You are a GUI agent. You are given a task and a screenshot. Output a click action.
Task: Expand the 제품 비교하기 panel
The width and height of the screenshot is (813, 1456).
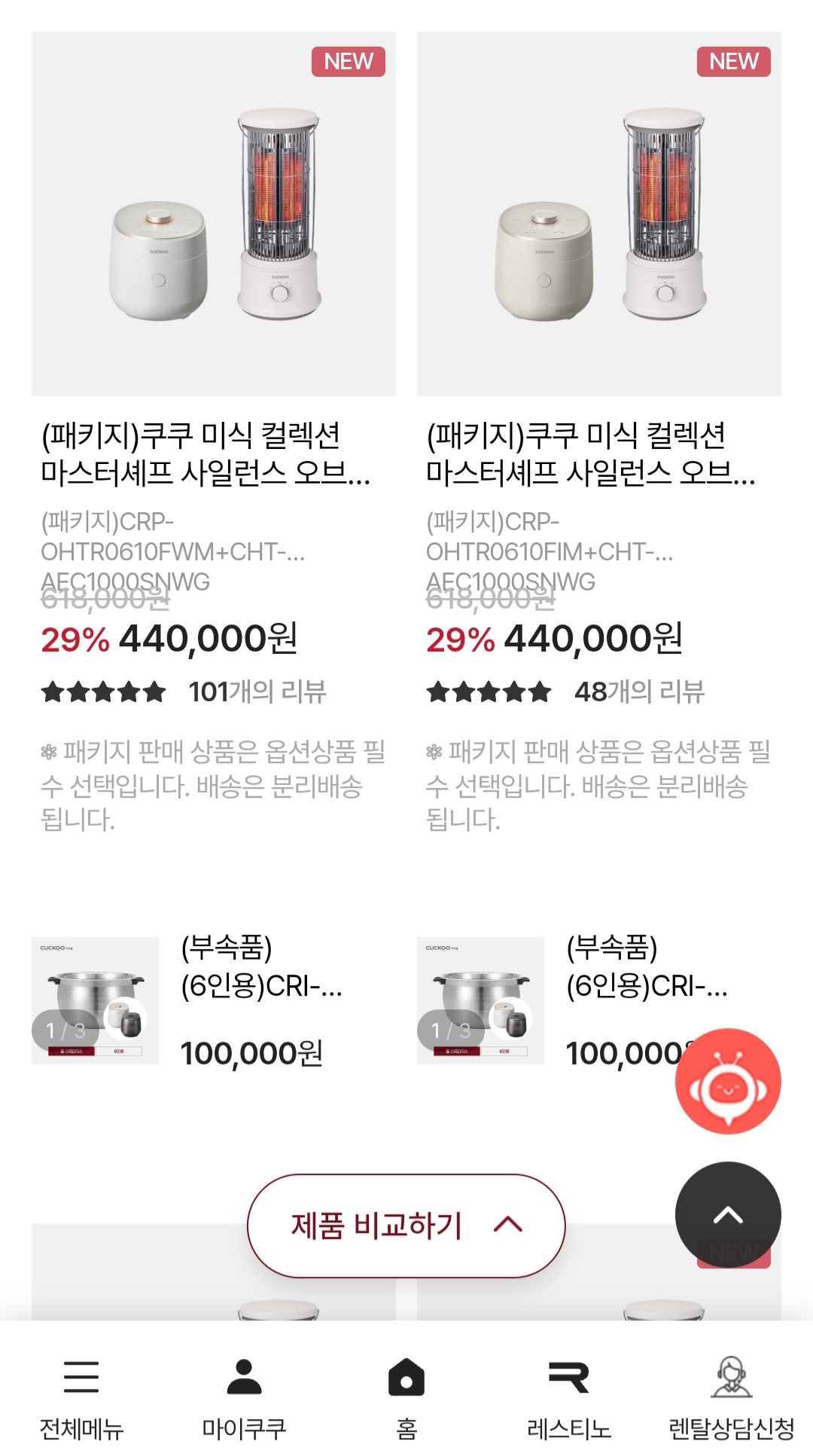406,1226
